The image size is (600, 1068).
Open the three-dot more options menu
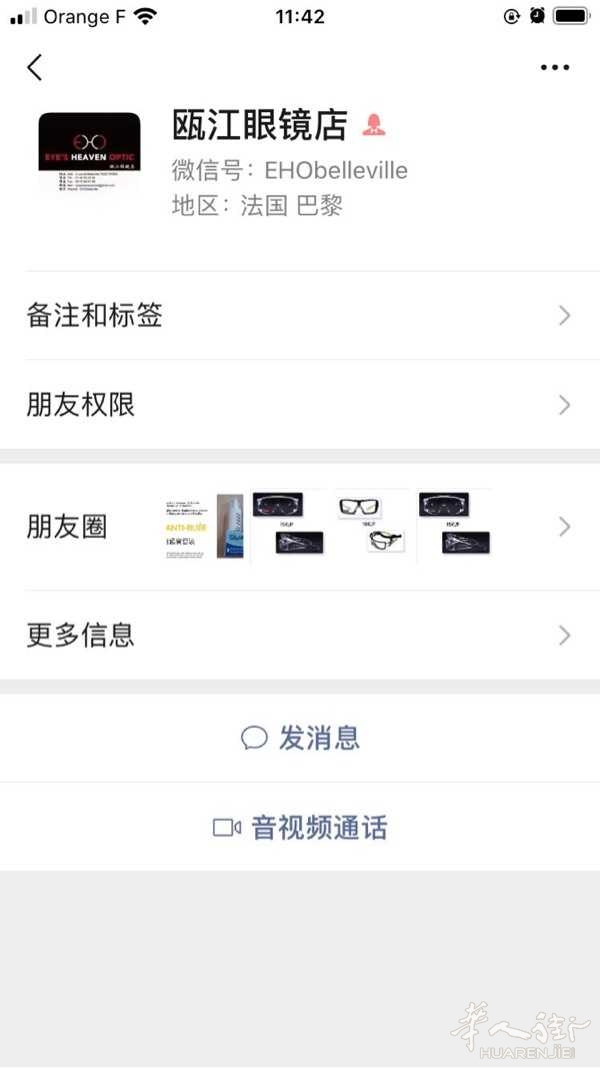click(x=554, y=67)
